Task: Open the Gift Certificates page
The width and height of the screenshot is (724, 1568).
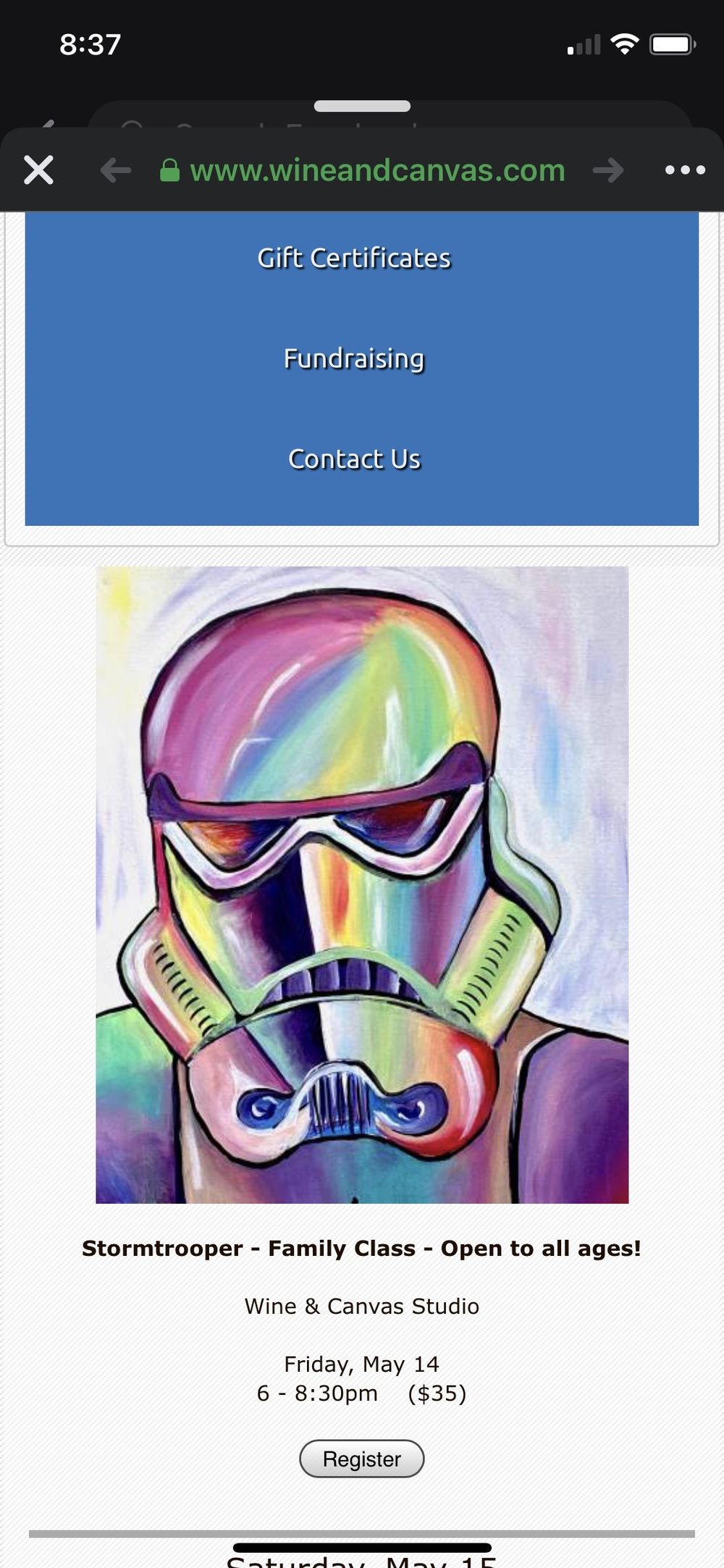Action: click(354, 259)
